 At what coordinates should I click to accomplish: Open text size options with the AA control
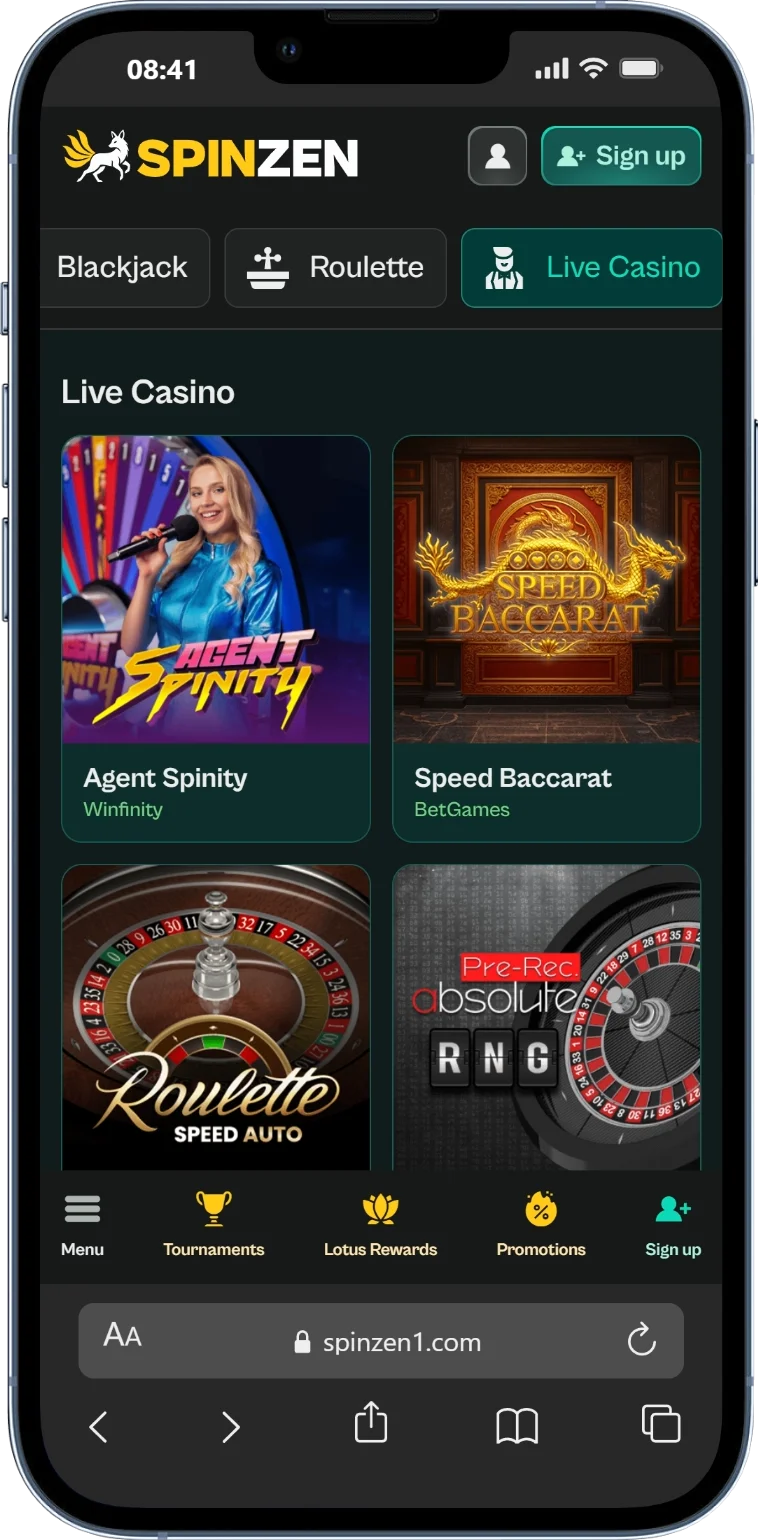coord(122,1334)
